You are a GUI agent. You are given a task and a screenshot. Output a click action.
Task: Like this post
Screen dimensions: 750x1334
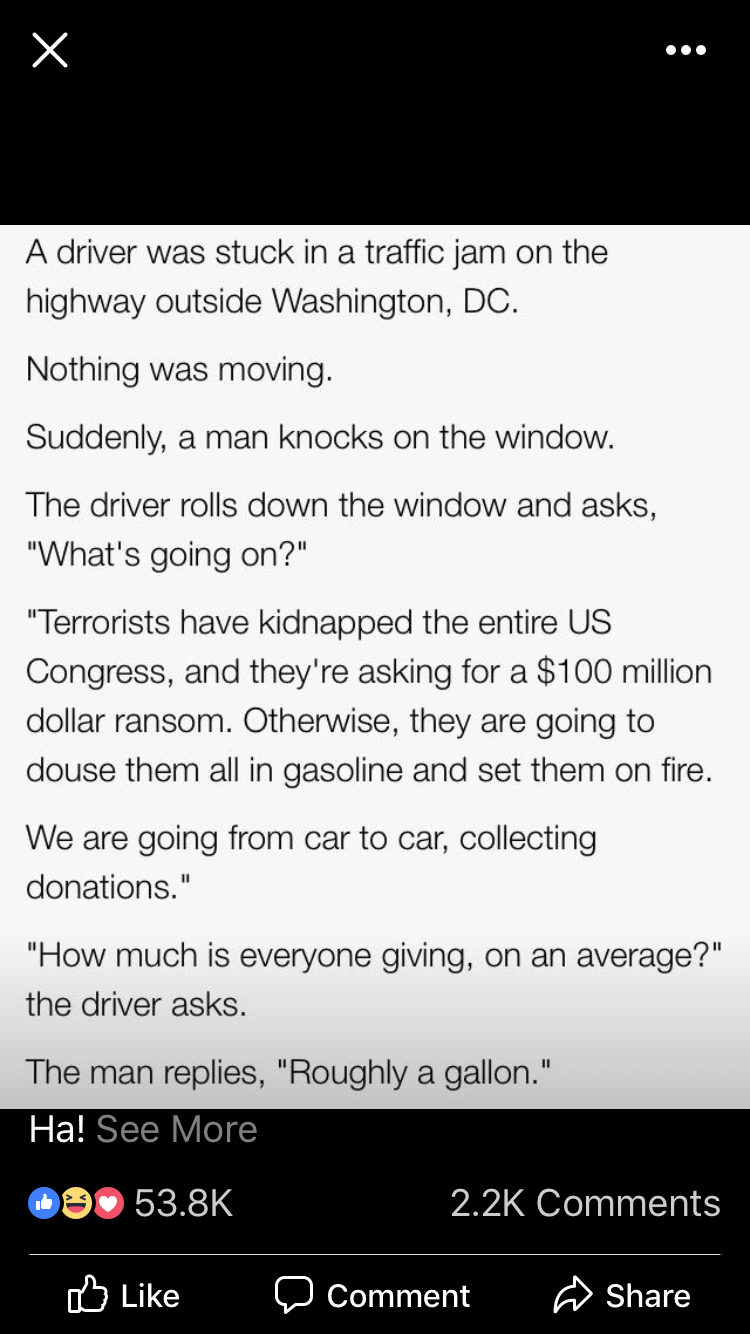[124, 1296]
